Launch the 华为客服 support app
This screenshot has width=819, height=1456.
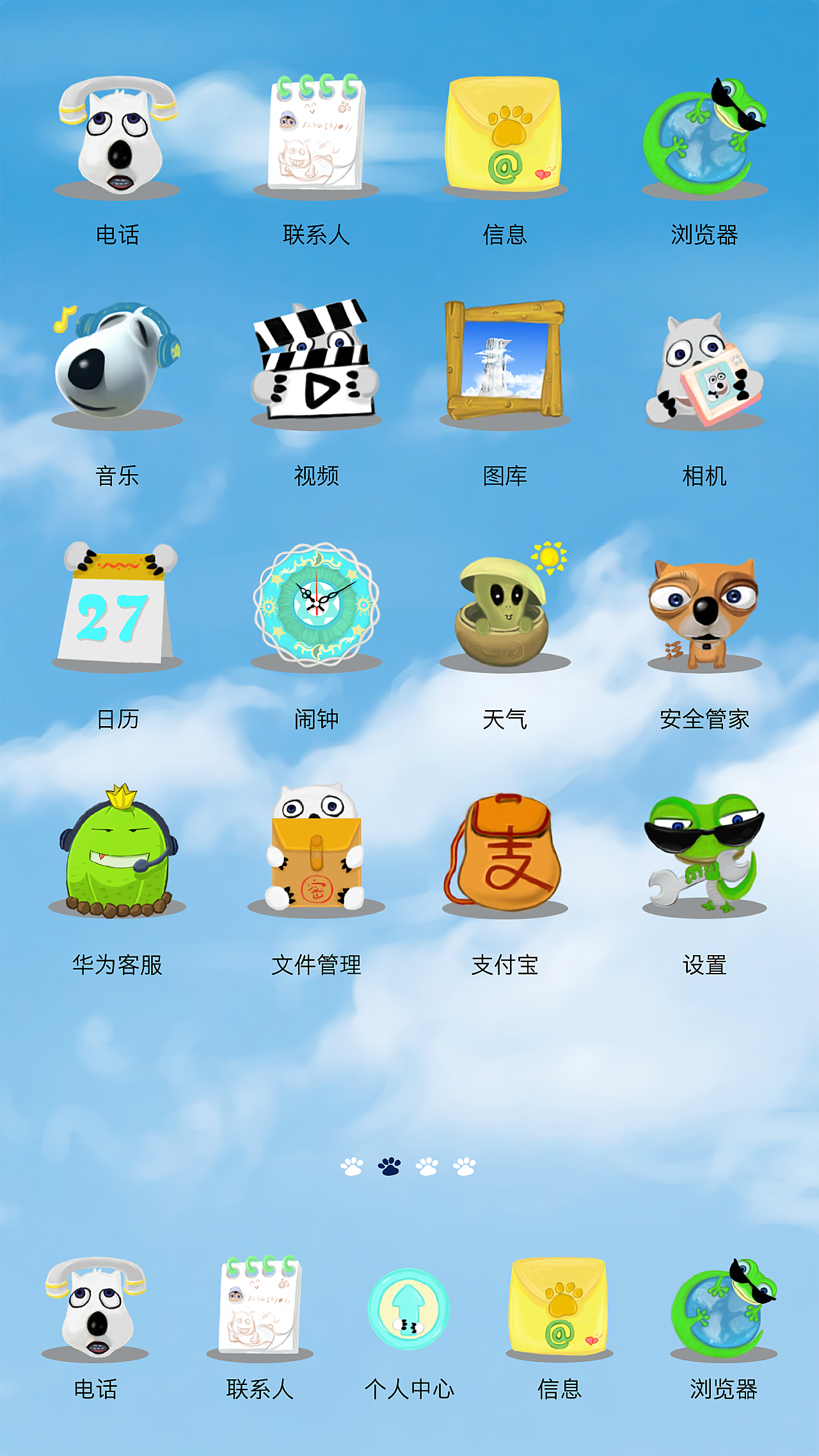point(117,851)
